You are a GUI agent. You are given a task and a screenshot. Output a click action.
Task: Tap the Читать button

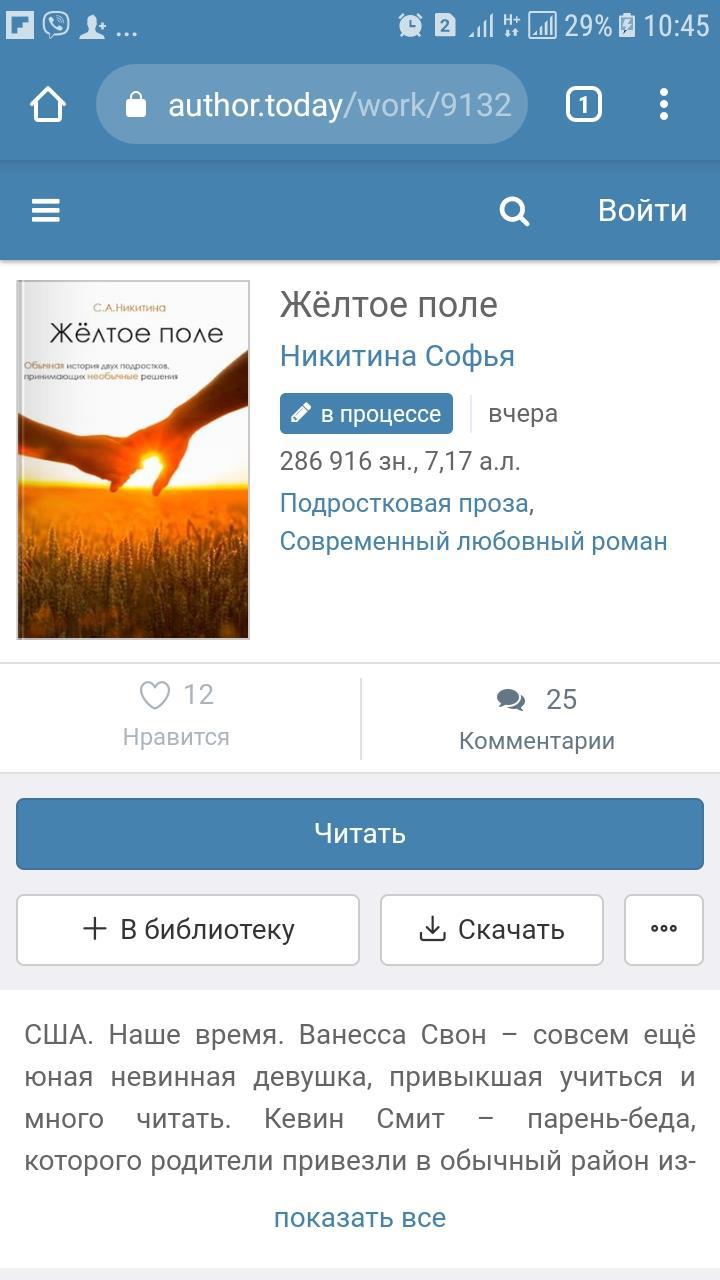click(x=360, y=834)
